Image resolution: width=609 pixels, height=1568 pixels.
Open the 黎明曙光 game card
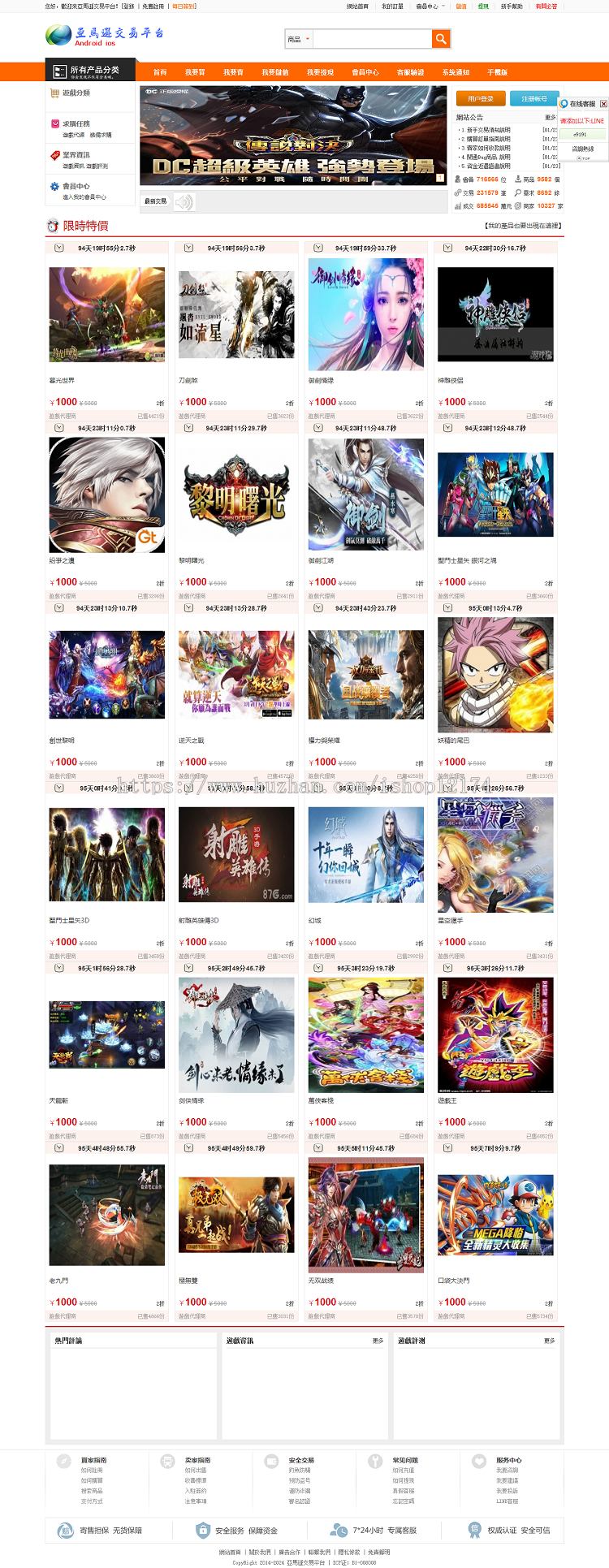[x=235, y=495]
